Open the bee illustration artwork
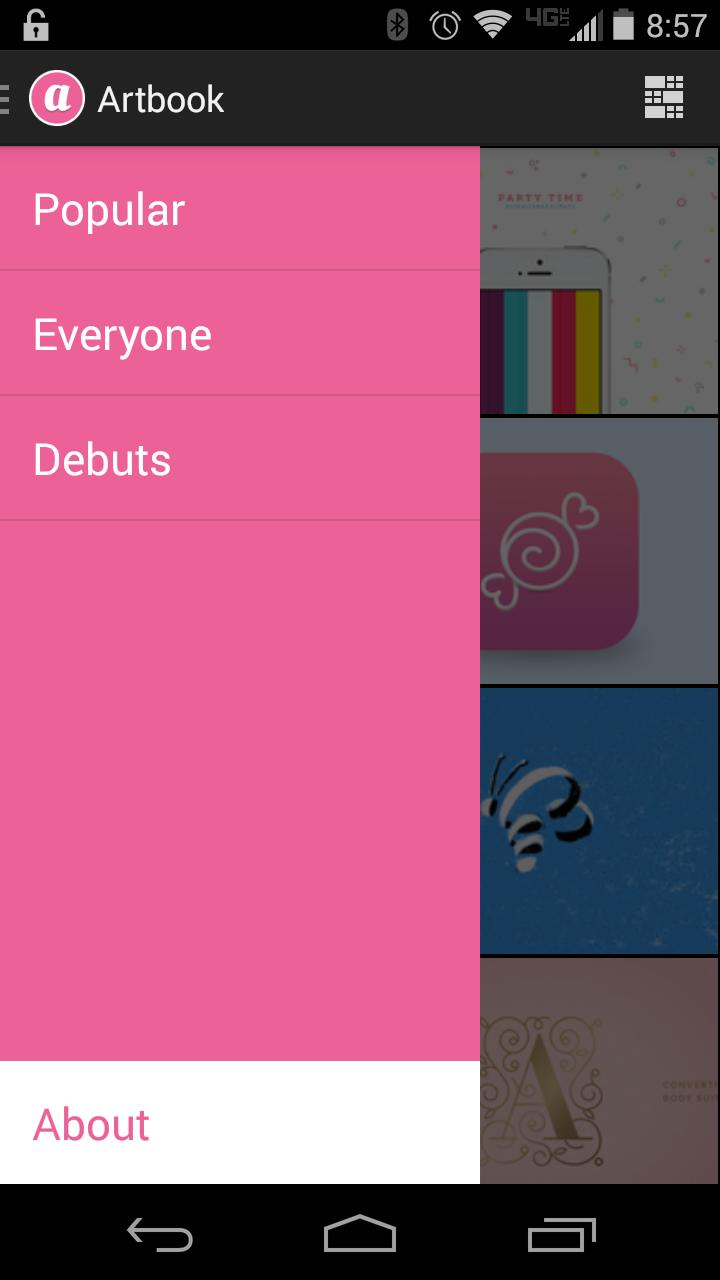This screenshot has width=720, height=1280. [x=598, y=820]
